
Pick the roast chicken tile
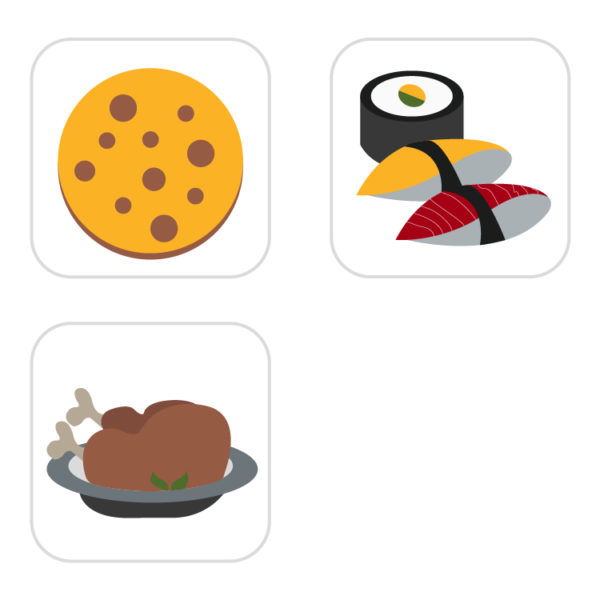(x=150, y=443)
